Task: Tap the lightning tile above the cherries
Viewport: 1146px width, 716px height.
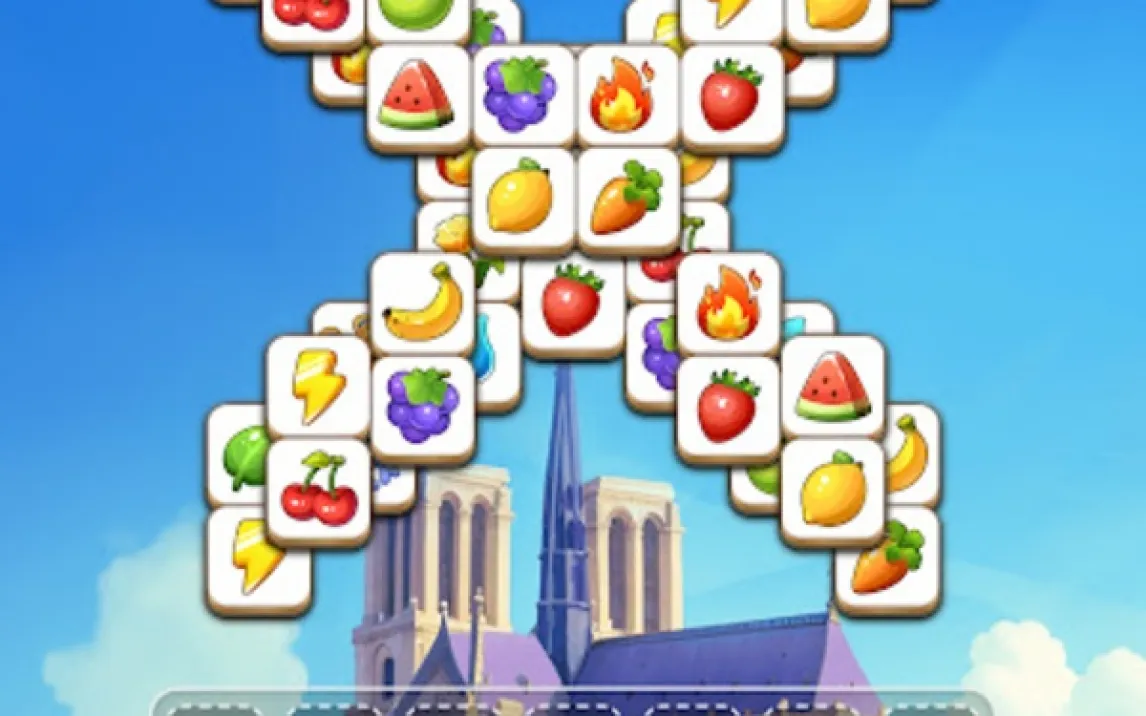Action: [318, 387]
